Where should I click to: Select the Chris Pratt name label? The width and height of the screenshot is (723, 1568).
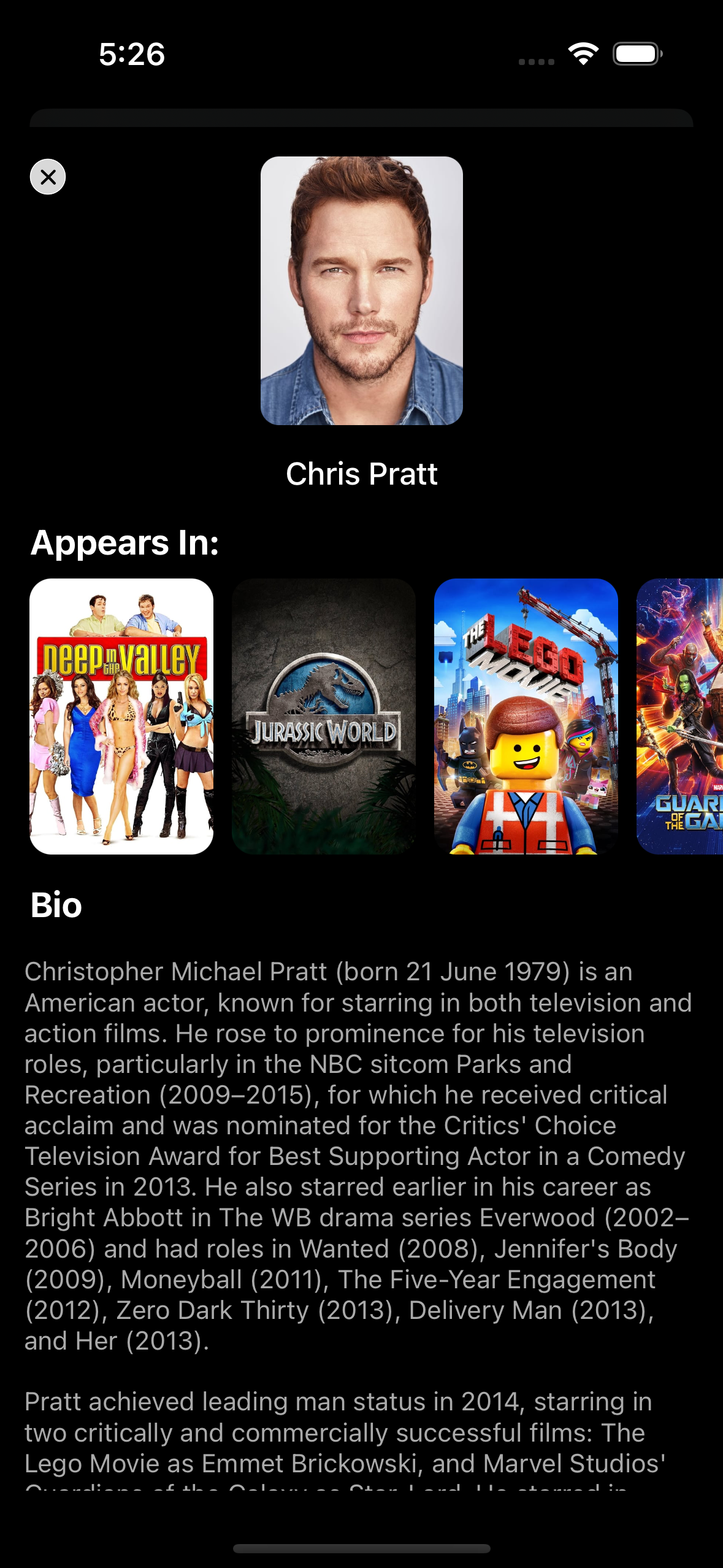361,474
